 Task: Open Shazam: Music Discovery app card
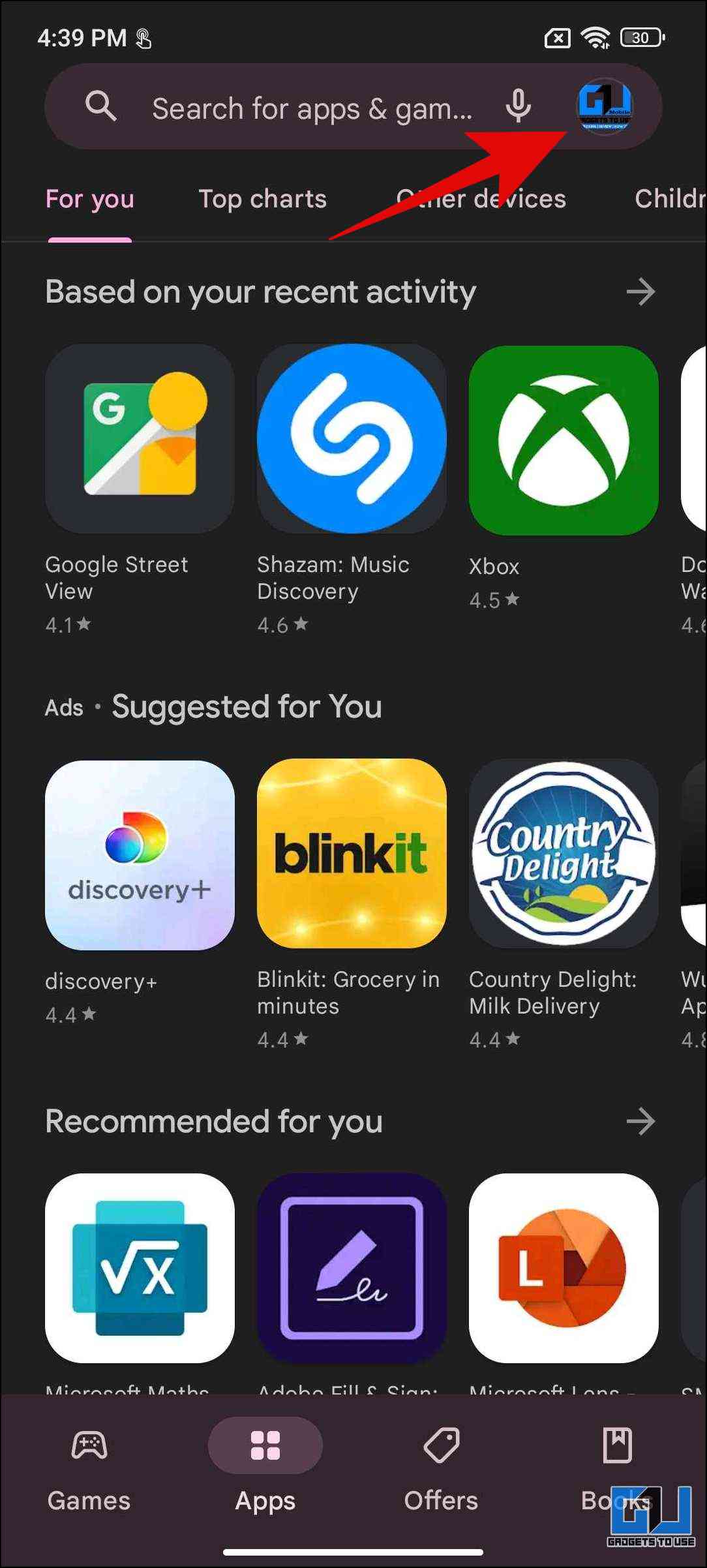(352, 439)
